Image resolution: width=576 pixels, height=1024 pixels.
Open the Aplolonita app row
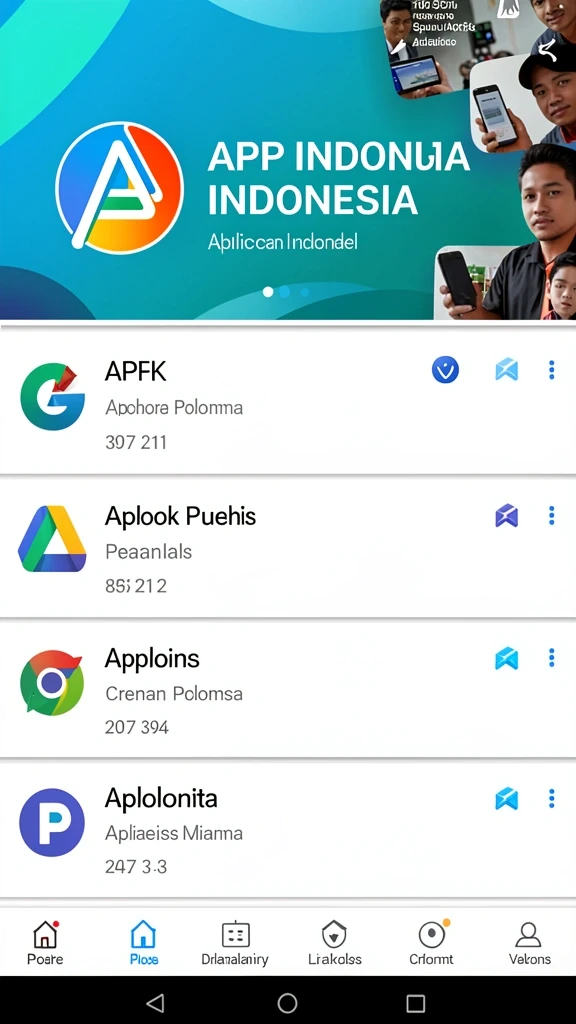click(x=288, y=830)
